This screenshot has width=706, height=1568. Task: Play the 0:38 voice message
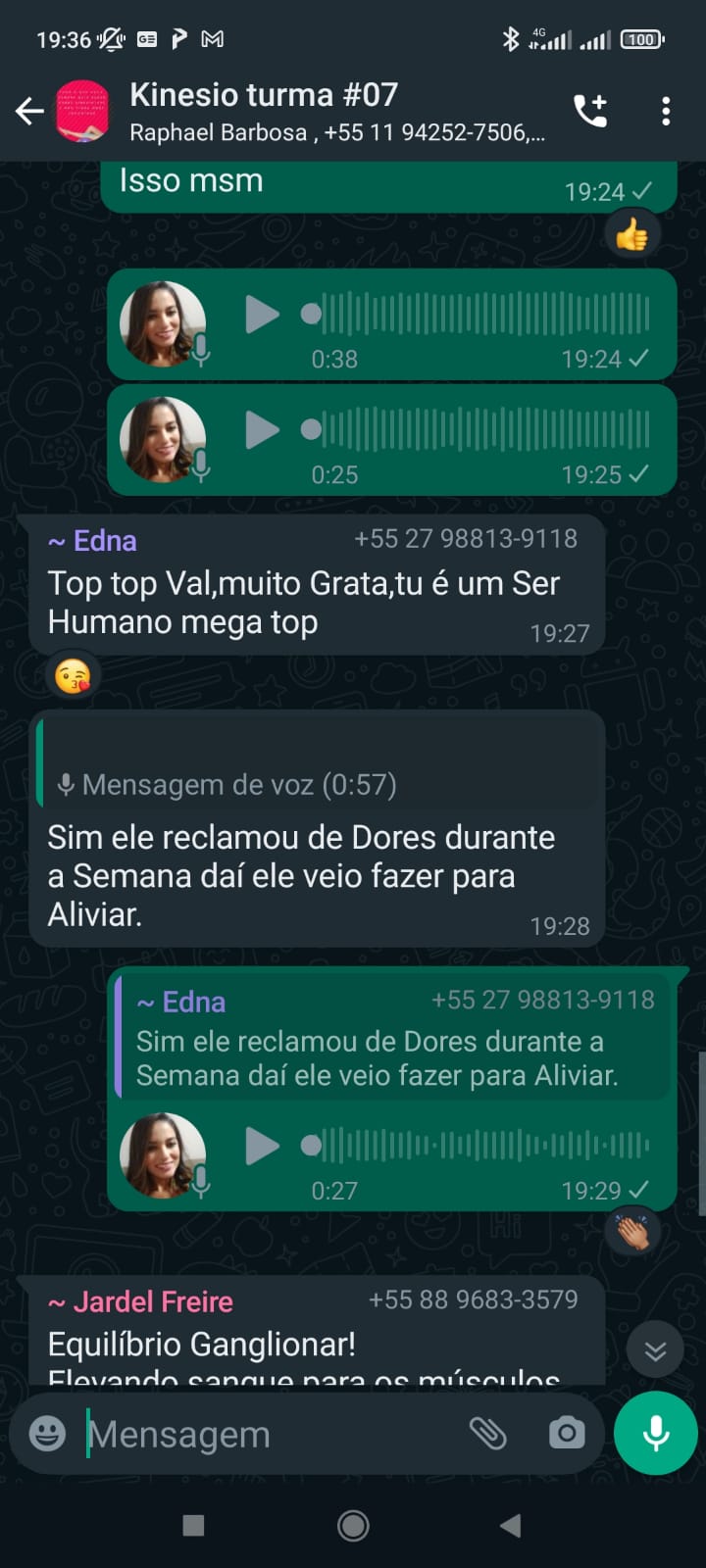pos(261,315)
